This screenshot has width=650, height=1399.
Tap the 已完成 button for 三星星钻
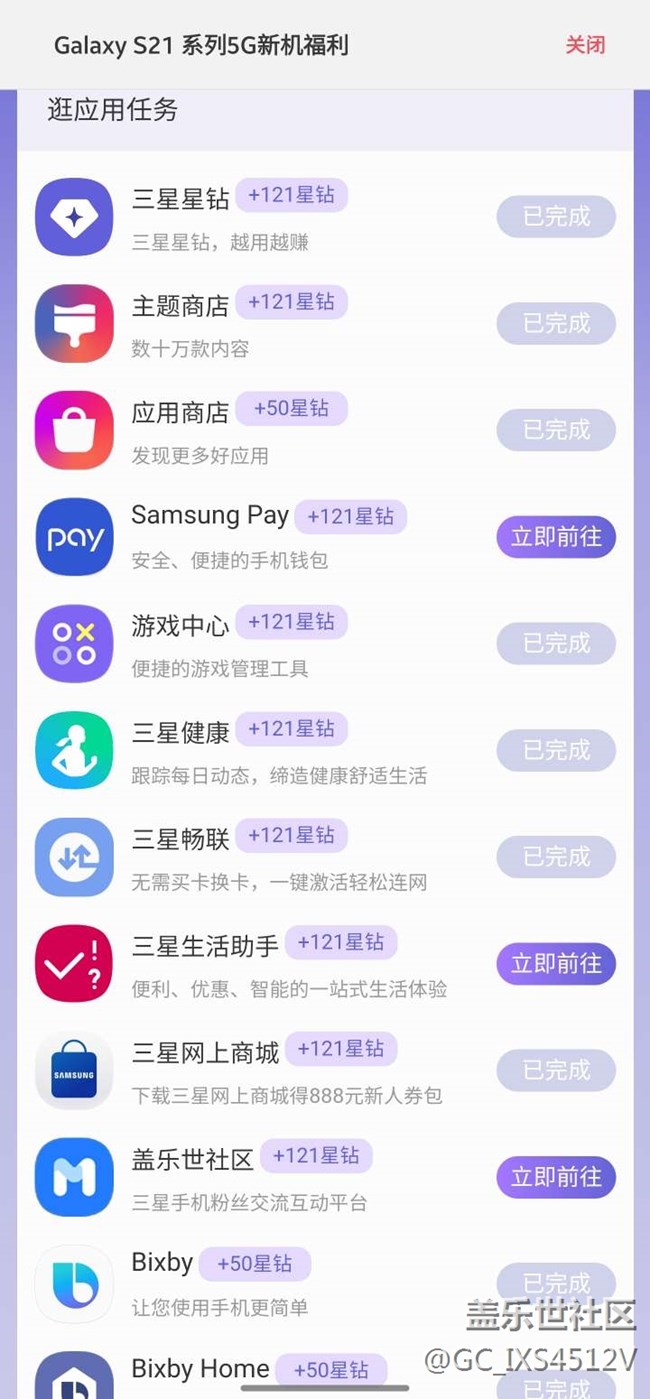(x=556, y=216)
